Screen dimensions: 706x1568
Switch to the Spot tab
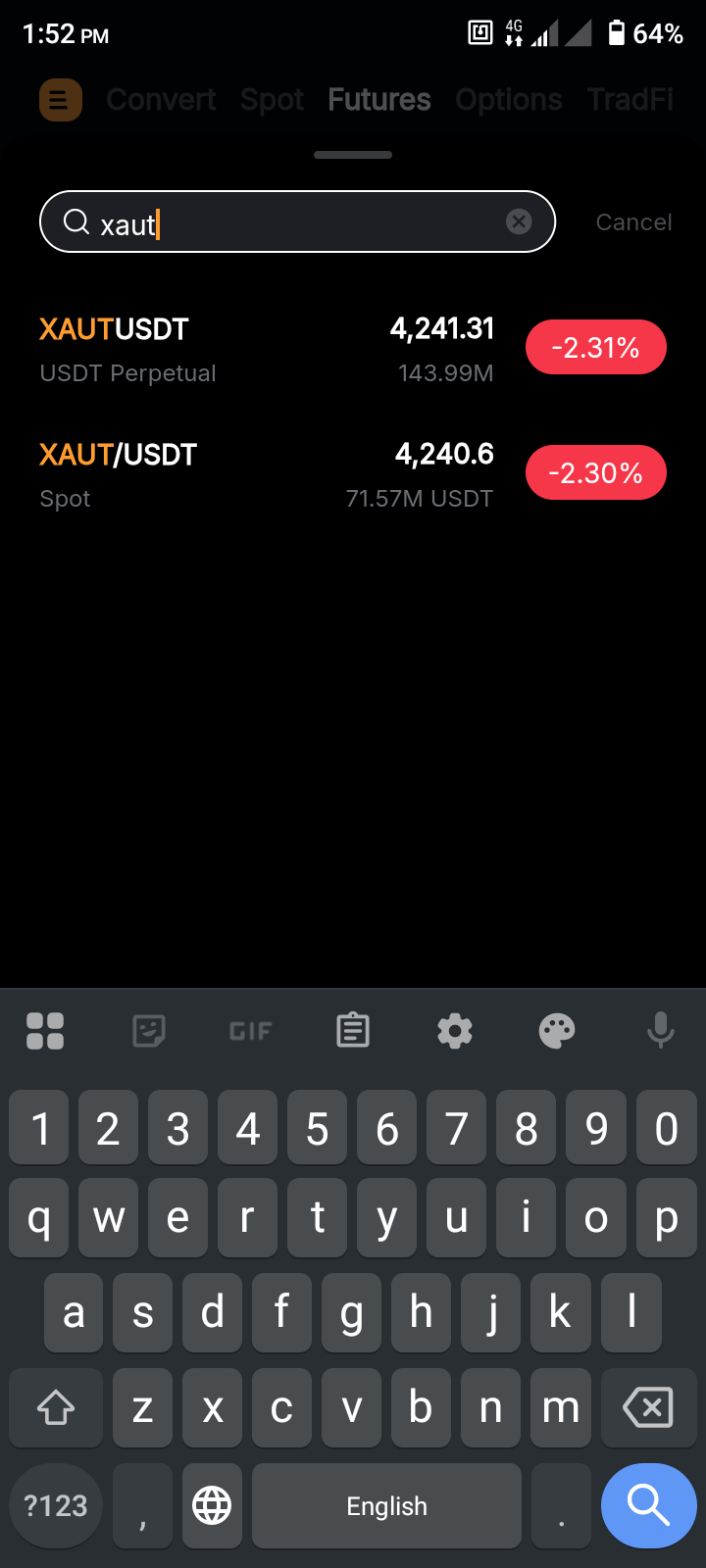(x=272, y=99)
